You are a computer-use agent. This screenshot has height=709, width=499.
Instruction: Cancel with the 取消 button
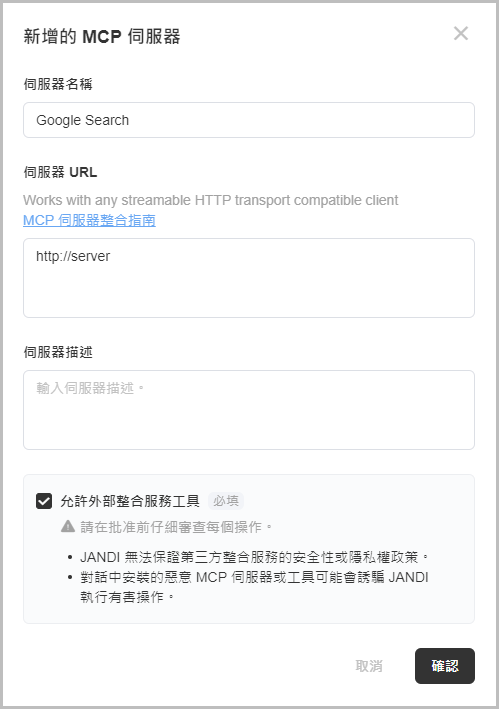click(369, 666)
